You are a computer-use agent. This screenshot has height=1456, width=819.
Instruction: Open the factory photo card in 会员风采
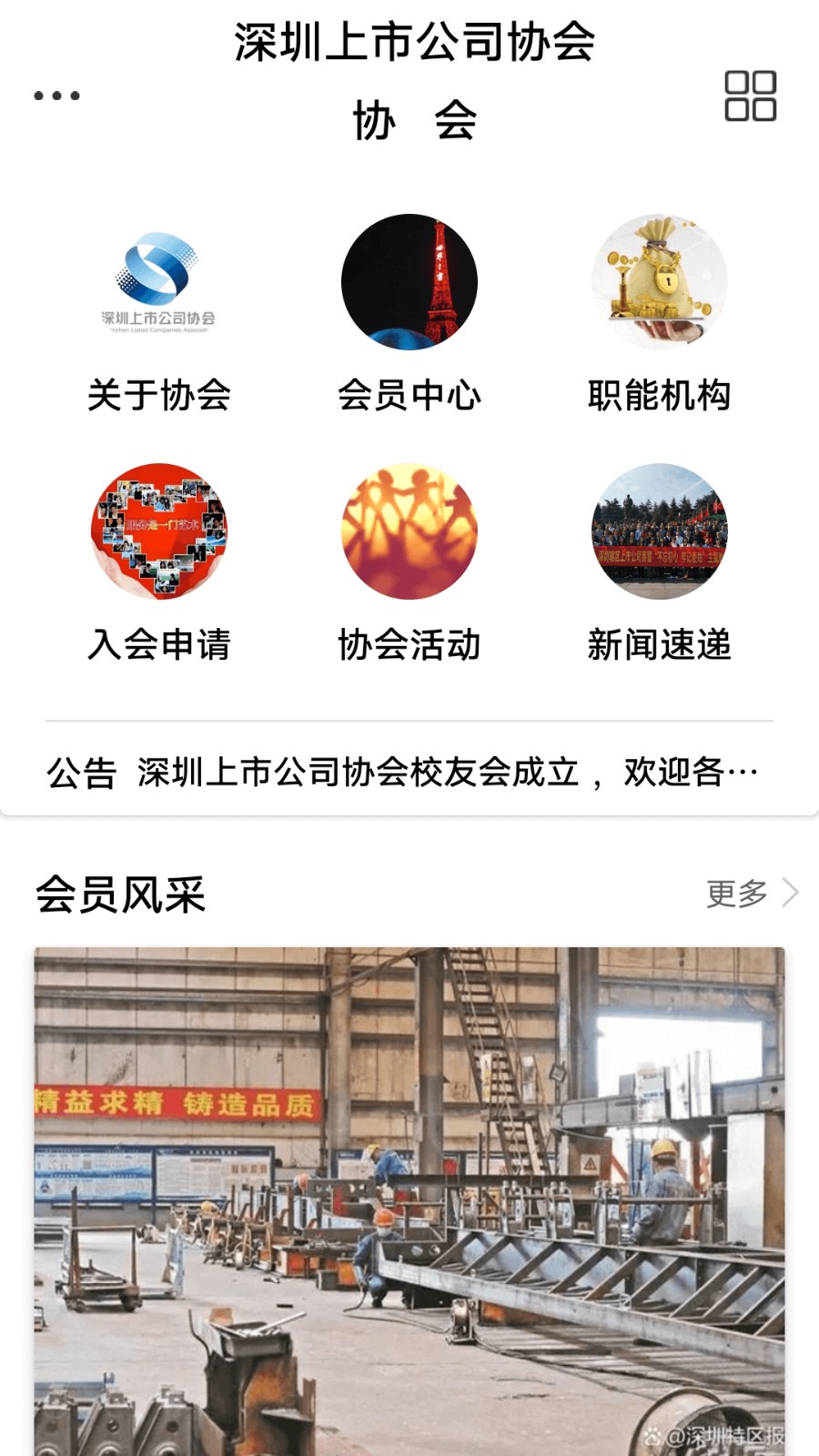409,1201
